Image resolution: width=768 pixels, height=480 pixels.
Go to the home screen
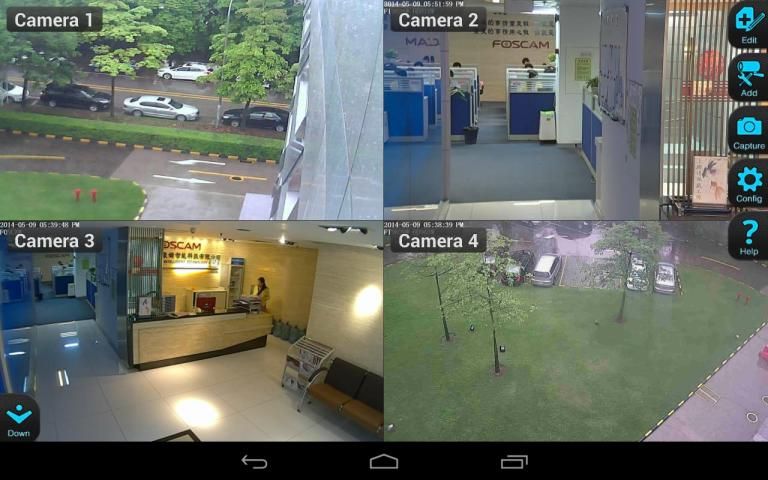[384, 461]
